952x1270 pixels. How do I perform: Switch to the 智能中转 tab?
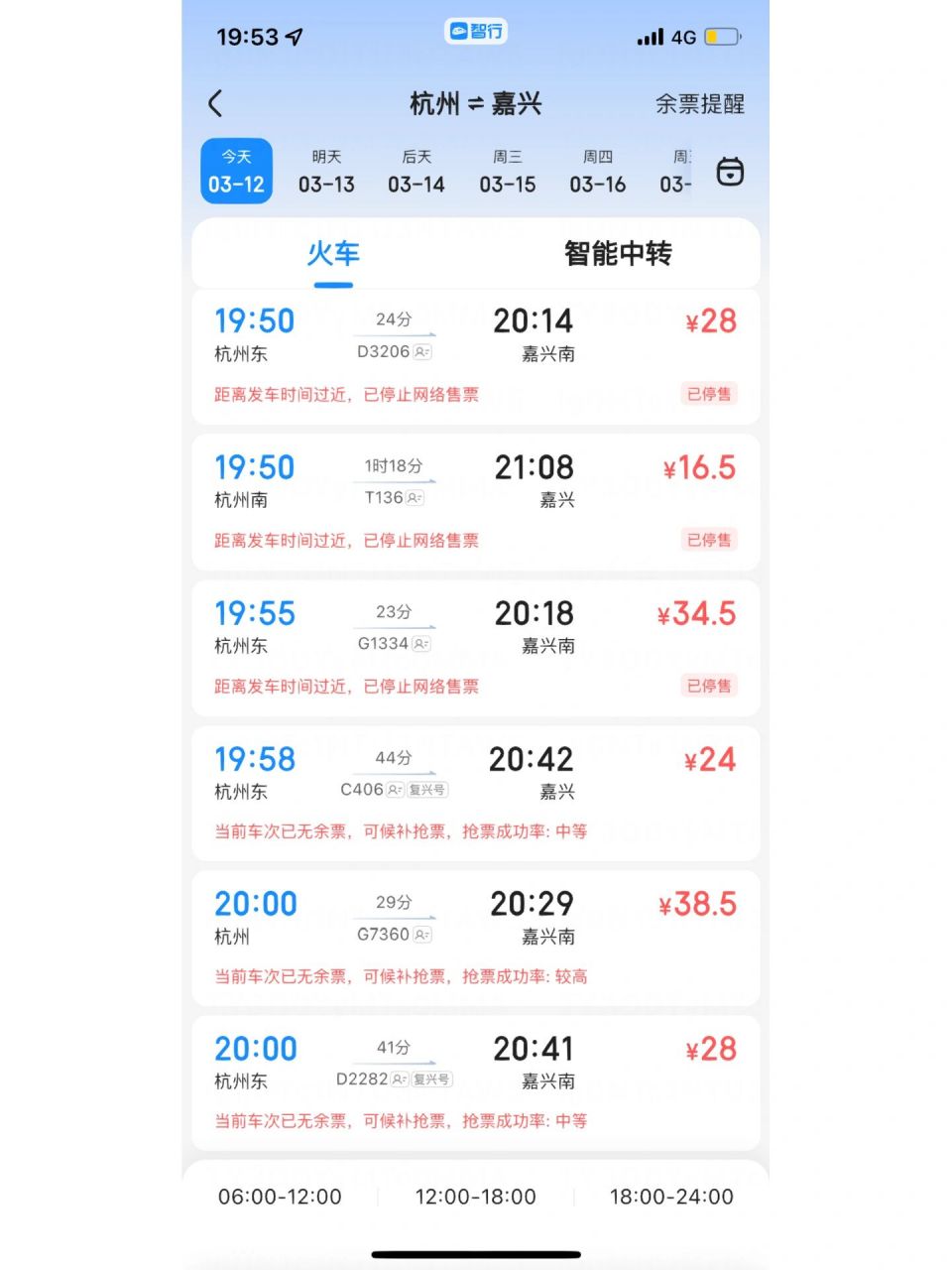618,254
